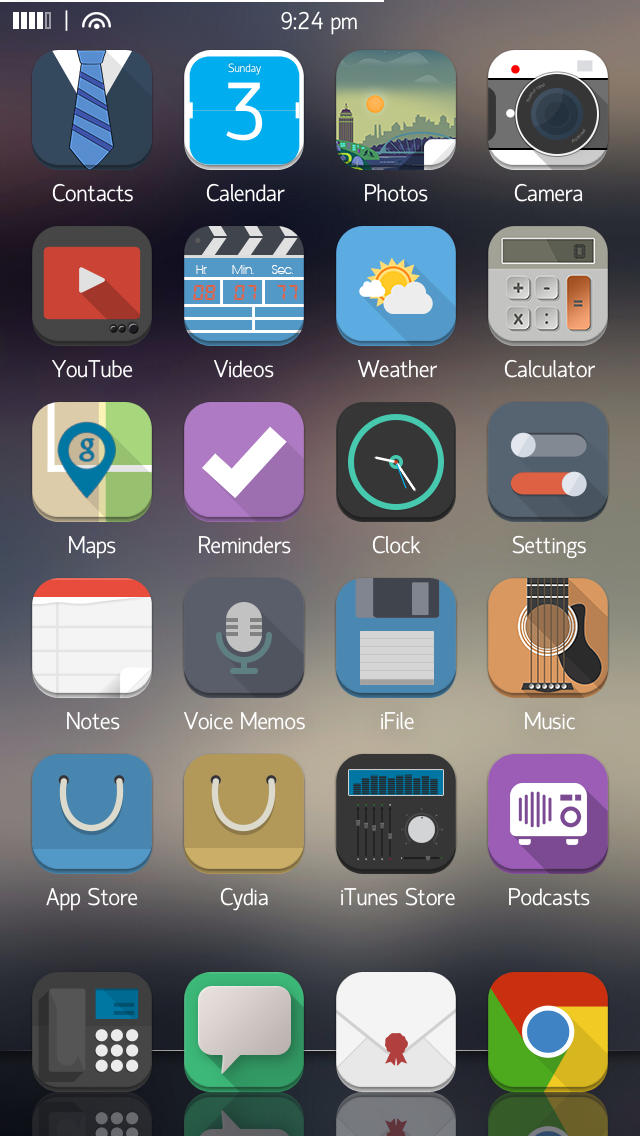This screenshot has width=640, height=1136.
Task: Open the Clock app
Action: point(396,462)
